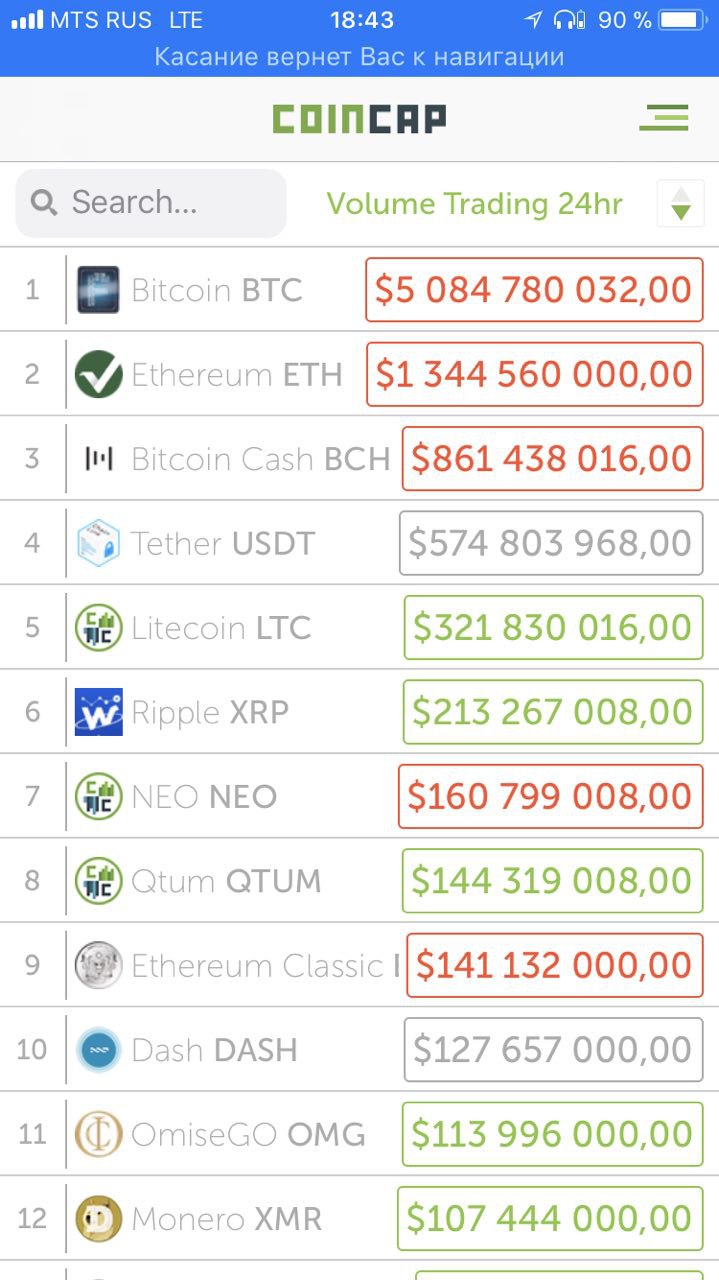Open the Ethereum ETH row
This screenshot has height=1280, width=719.
pos(359,374)
